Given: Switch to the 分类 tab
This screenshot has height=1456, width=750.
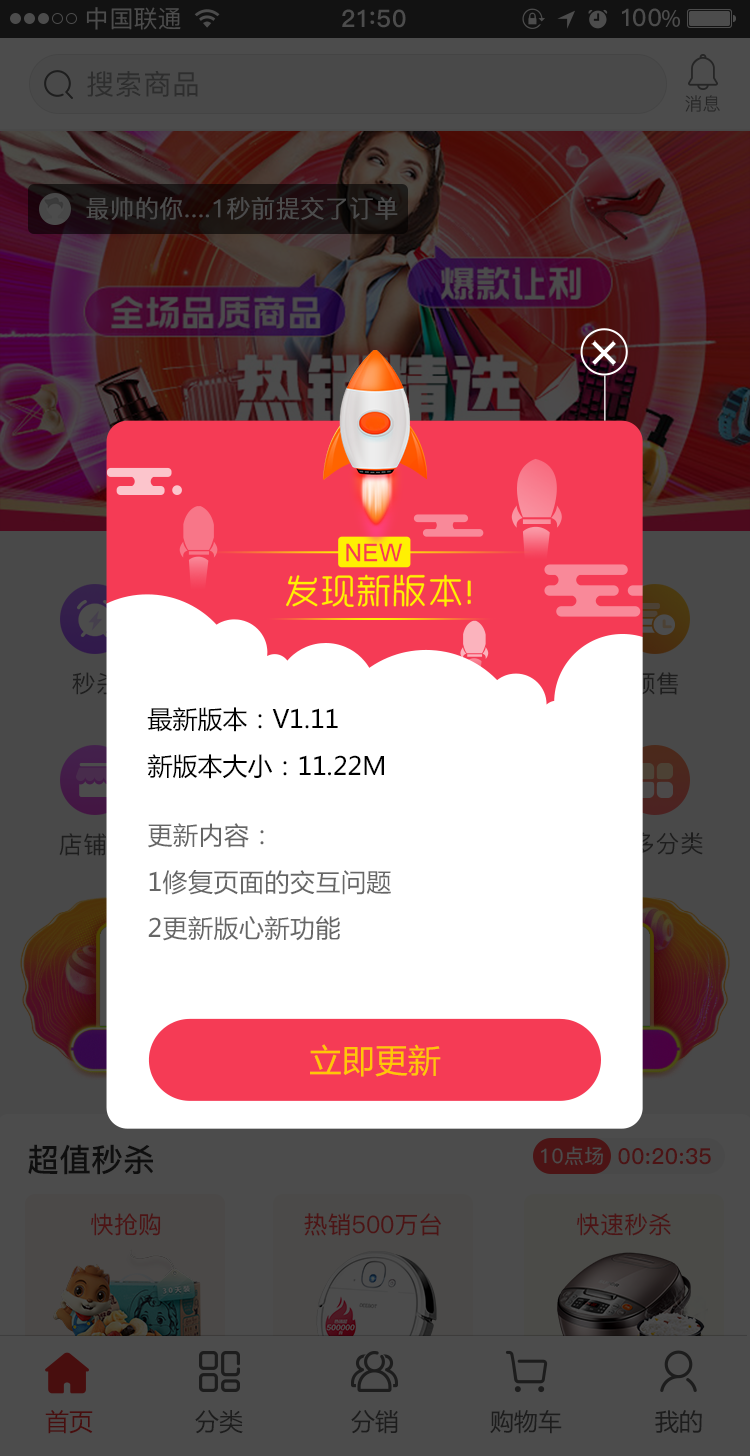Looking at the screenshot, I should coord(219,1394).
